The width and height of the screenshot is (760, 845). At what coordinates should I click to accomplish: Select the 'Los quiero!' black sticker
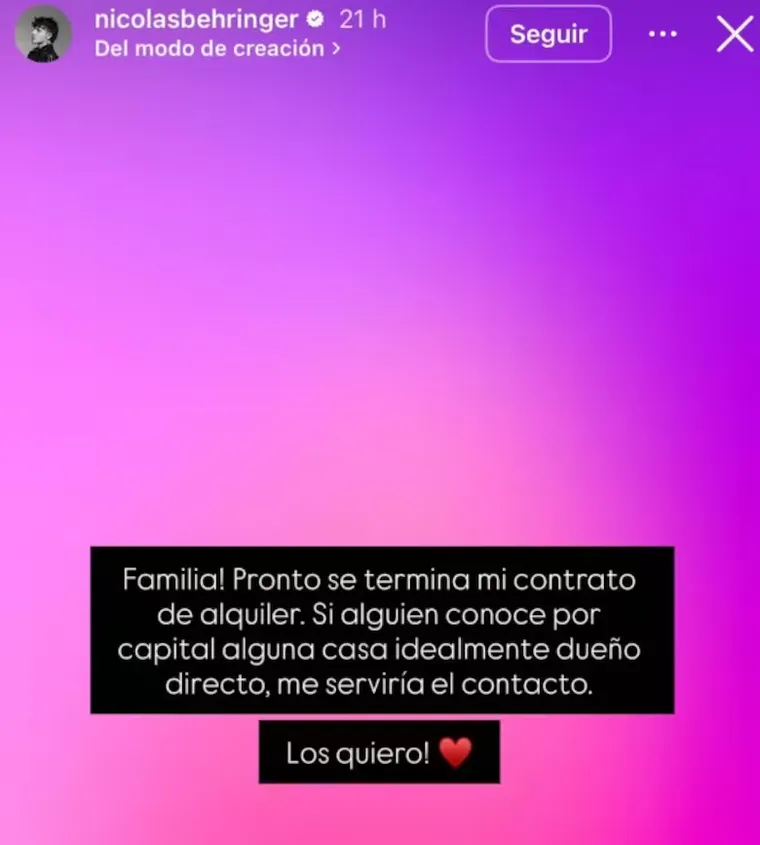coord(379,752)
